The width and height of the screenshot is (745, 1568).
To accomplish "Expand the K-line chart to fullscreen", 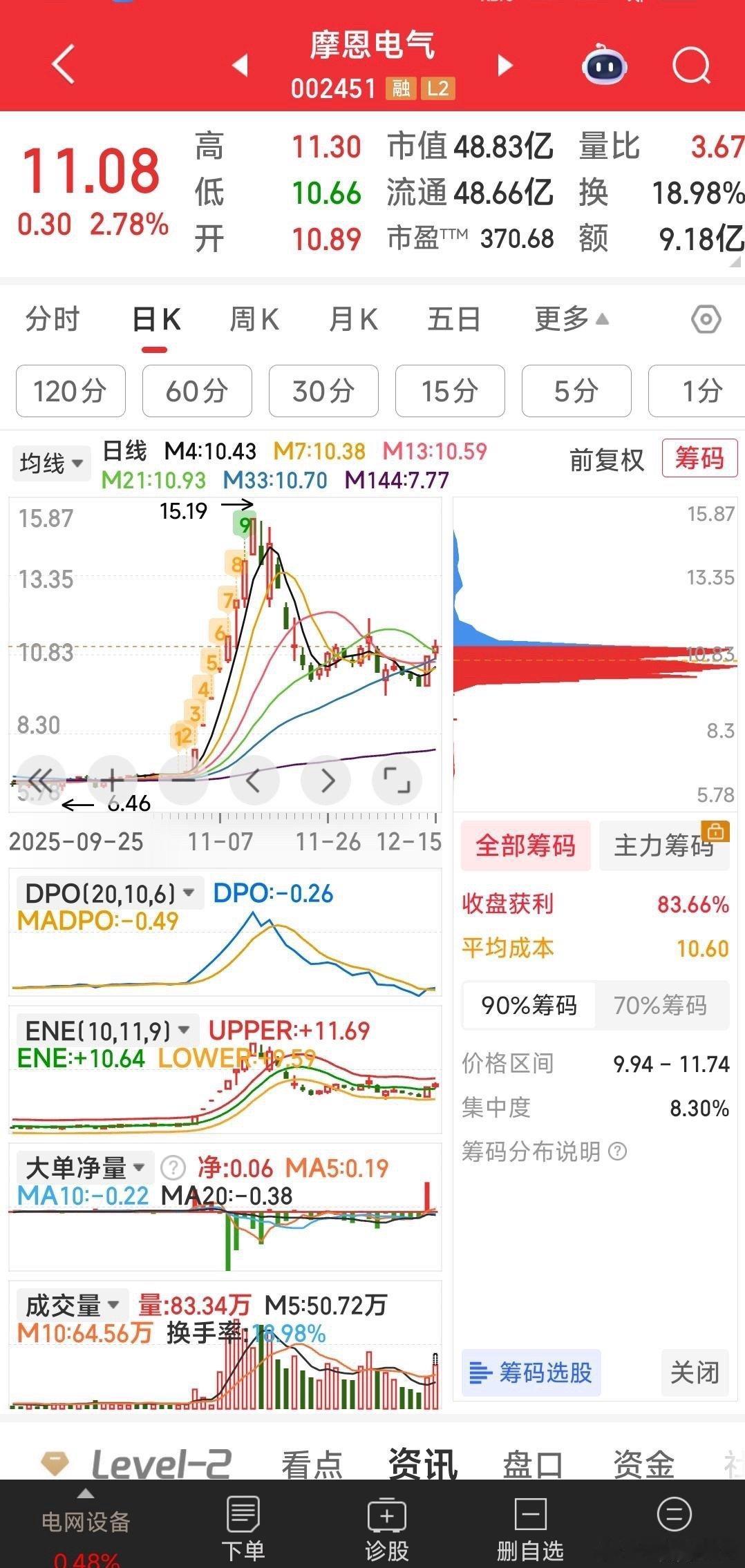I will [395, 780].
